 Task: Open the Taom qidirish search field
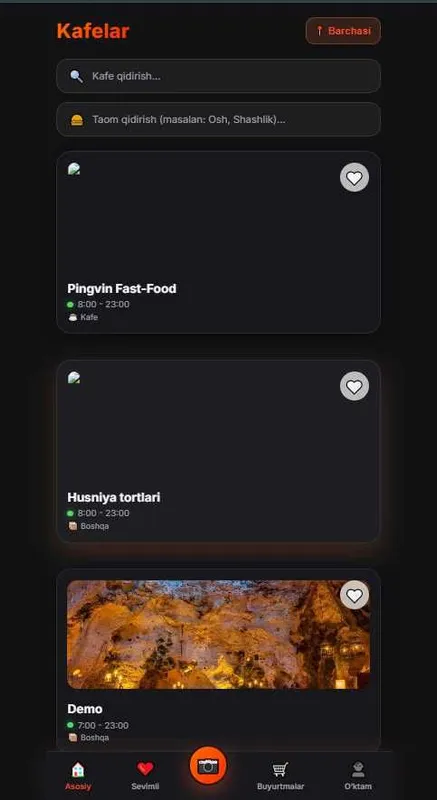pyautogui.click(x=218, y=119)
